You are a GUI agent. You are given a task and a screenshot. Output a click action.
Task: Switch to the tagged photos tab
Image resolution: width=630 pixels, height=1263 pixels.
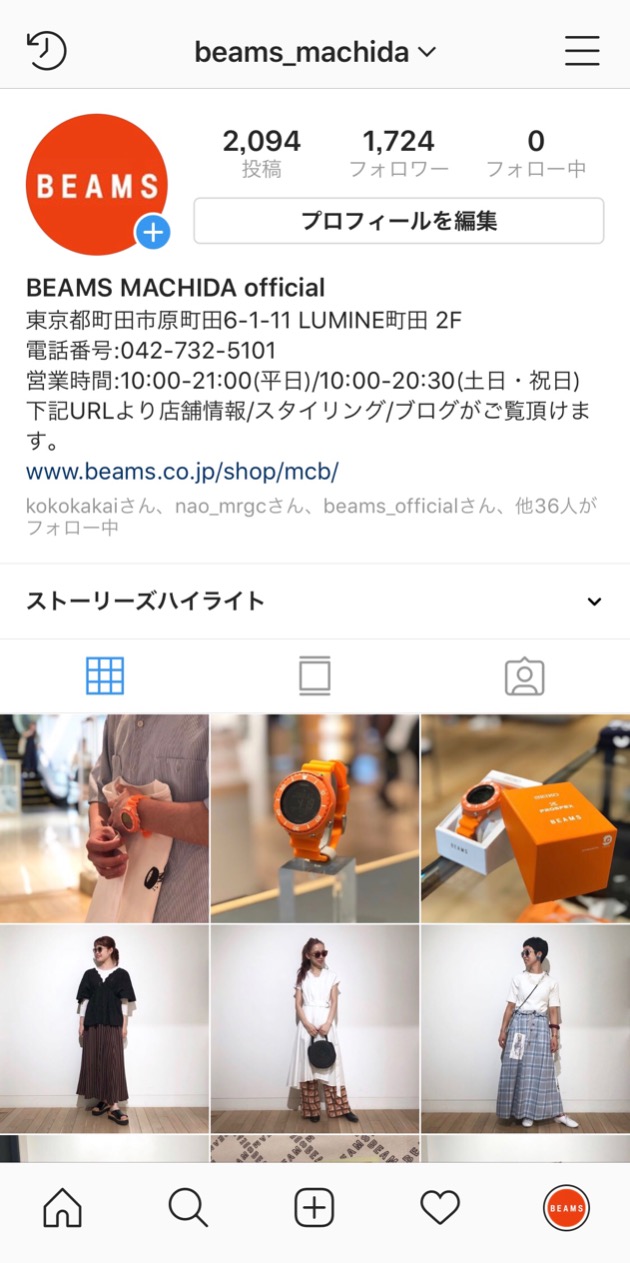point(524,677)
